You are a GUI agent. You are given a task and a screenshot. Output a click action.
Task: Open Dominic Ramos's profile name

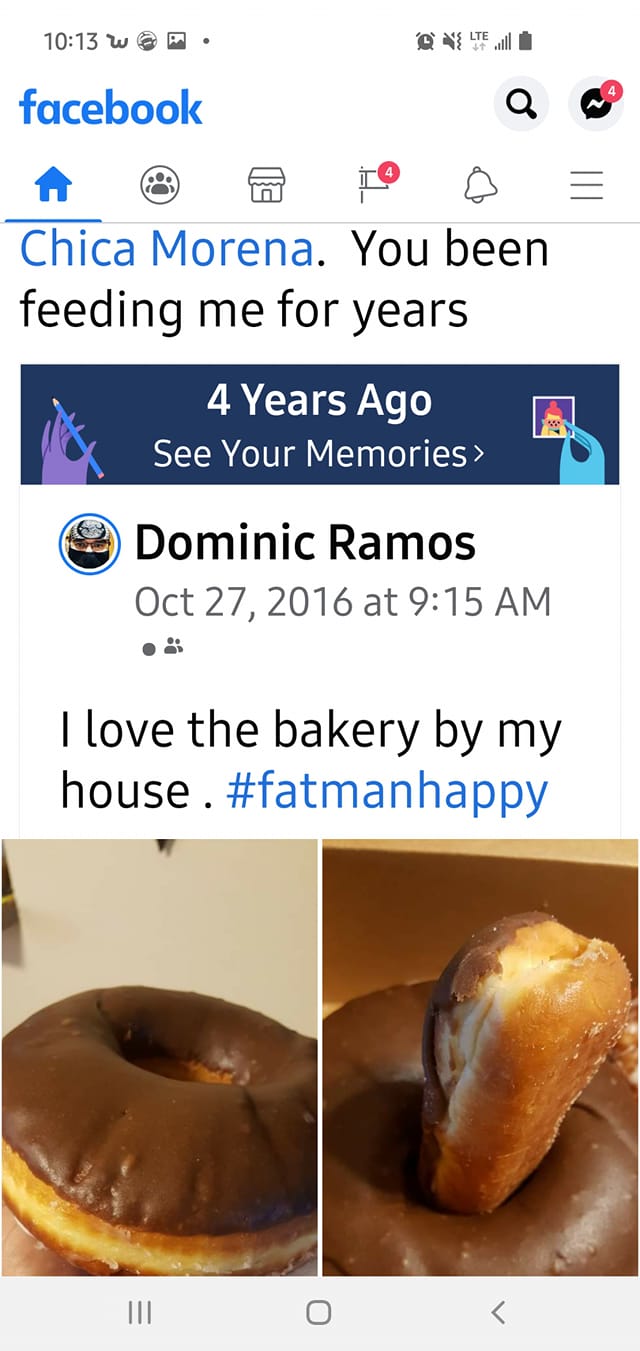305,543
